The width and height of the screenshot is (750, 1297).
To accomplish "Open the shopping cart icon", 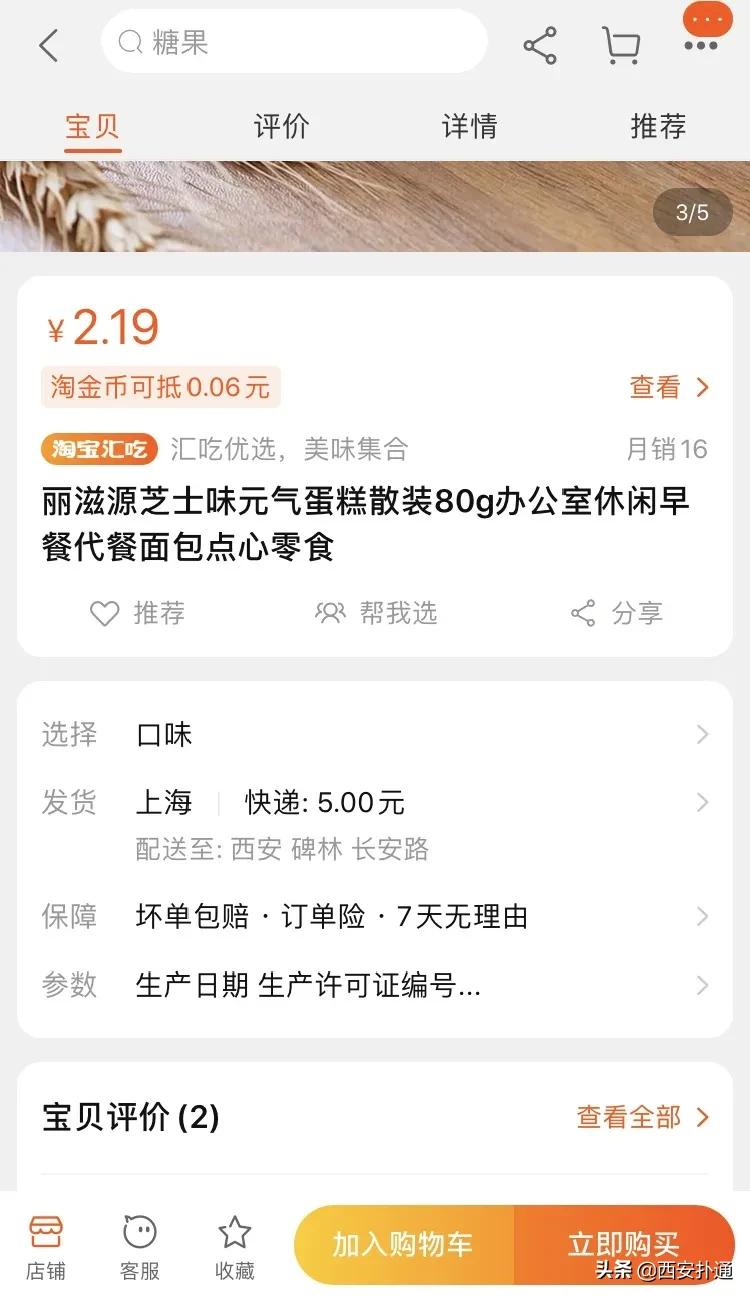I will coord(622,44).
